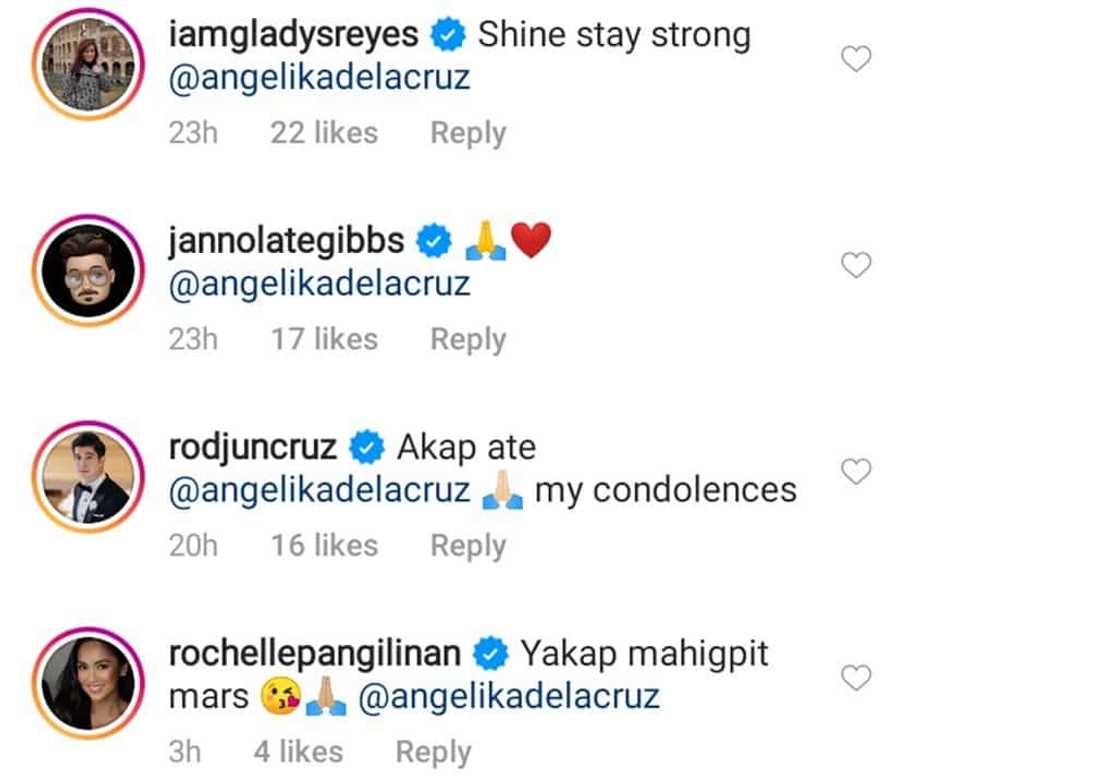Image resolution: width=1120 pixels, height=783 pixels.
Task: Like rochellepangilinan's comment
Action: point(855,678)
